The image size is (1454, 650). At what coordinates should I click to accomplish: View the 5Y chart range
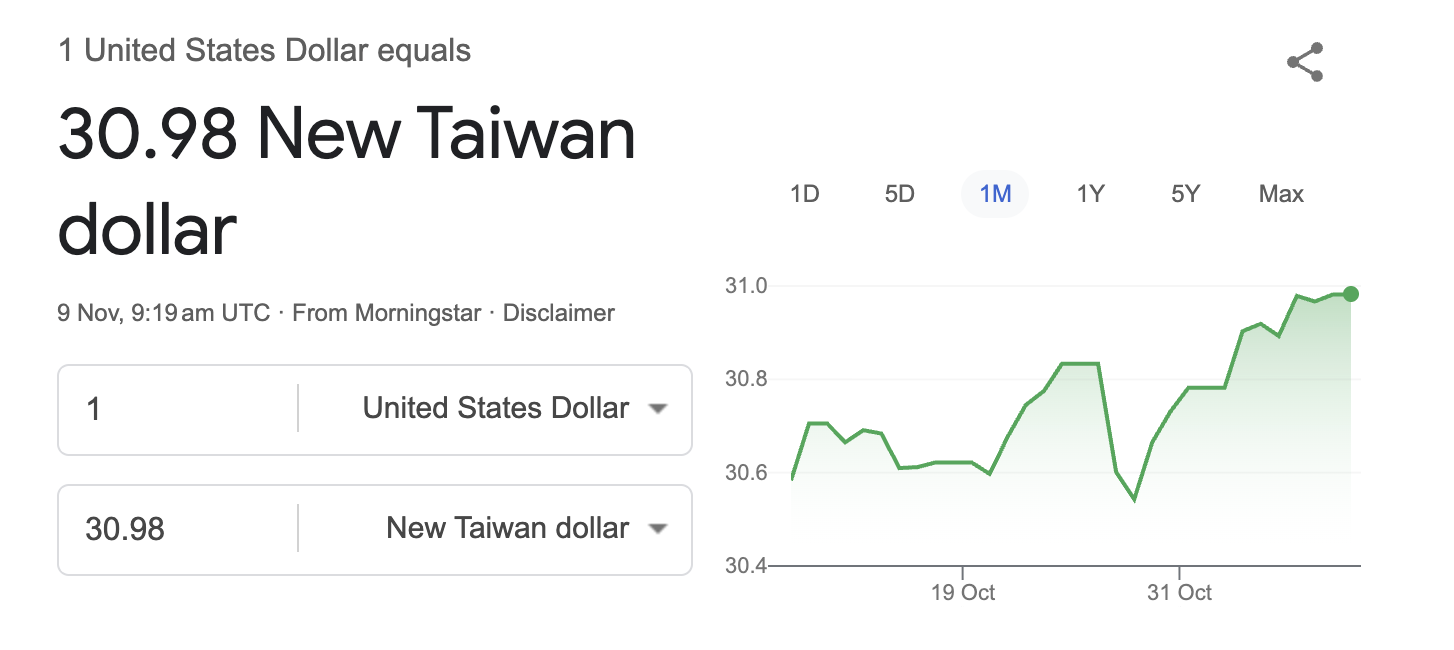coord(1185,194)
